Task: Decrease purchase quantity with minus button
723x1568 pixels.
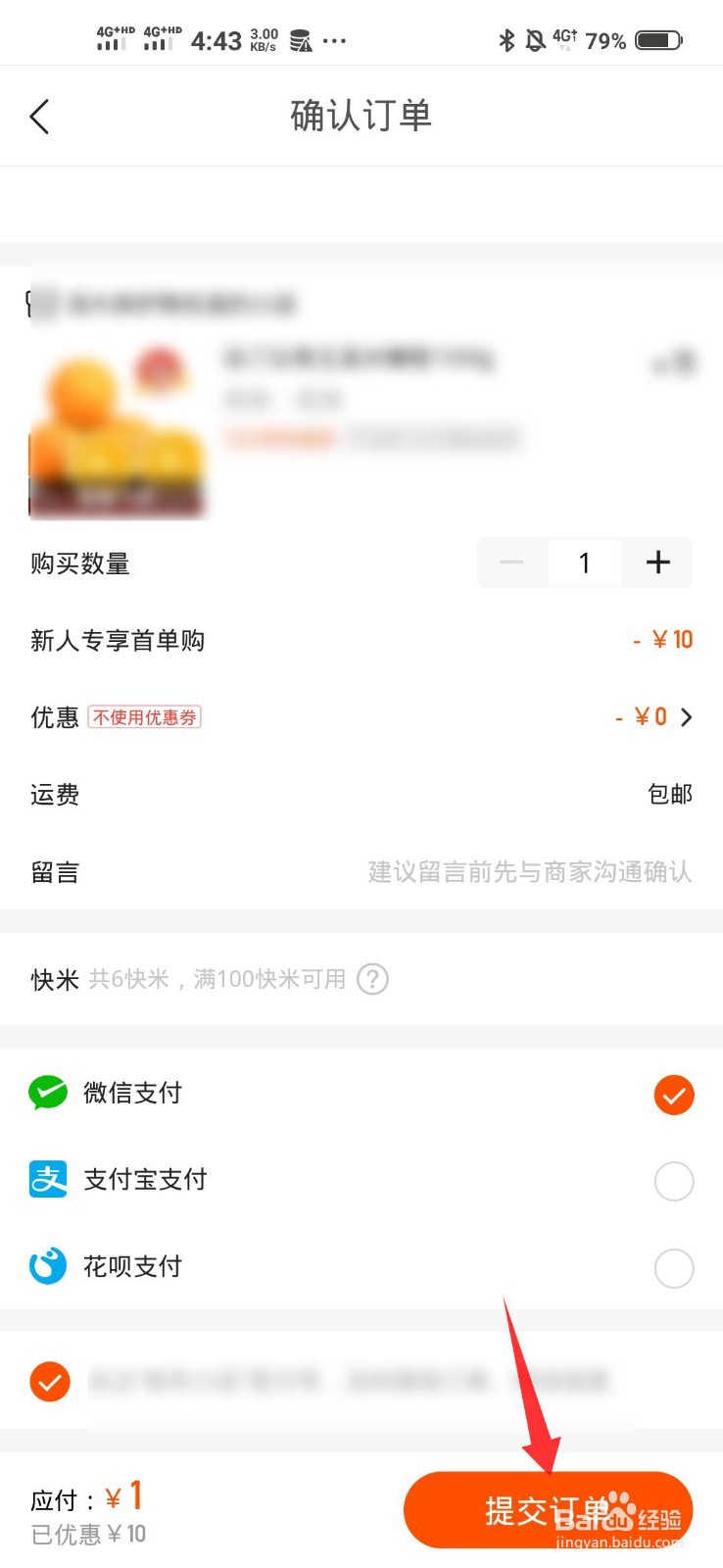Action: (x=510, y=563)
